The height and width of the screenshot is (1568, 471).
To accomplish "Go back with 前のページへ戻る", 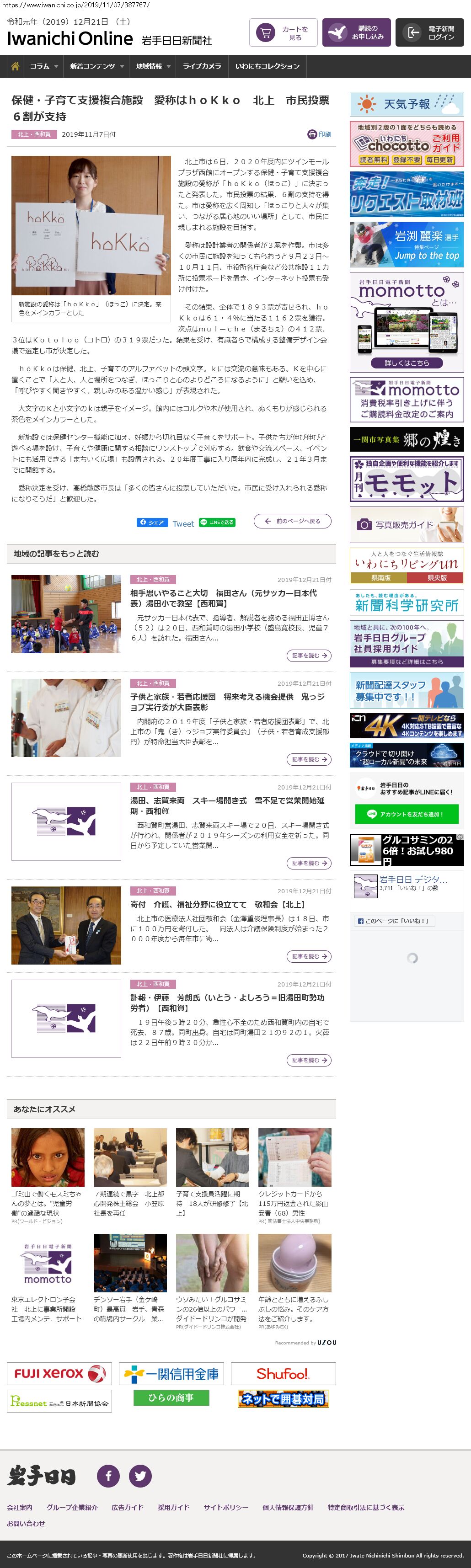I will (x=292, y=521).
